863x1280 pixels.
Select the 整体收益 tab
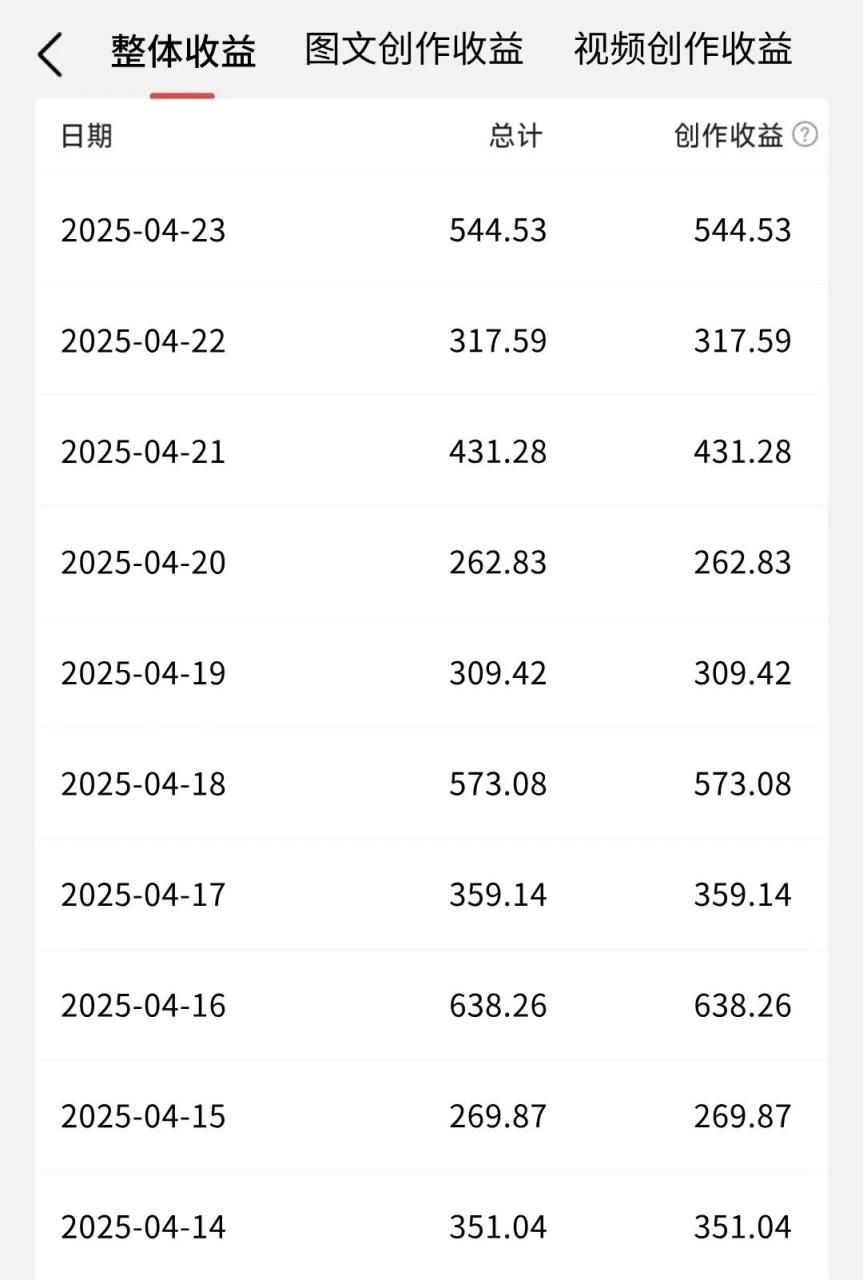pyautogui.click(x=183, y=51)
